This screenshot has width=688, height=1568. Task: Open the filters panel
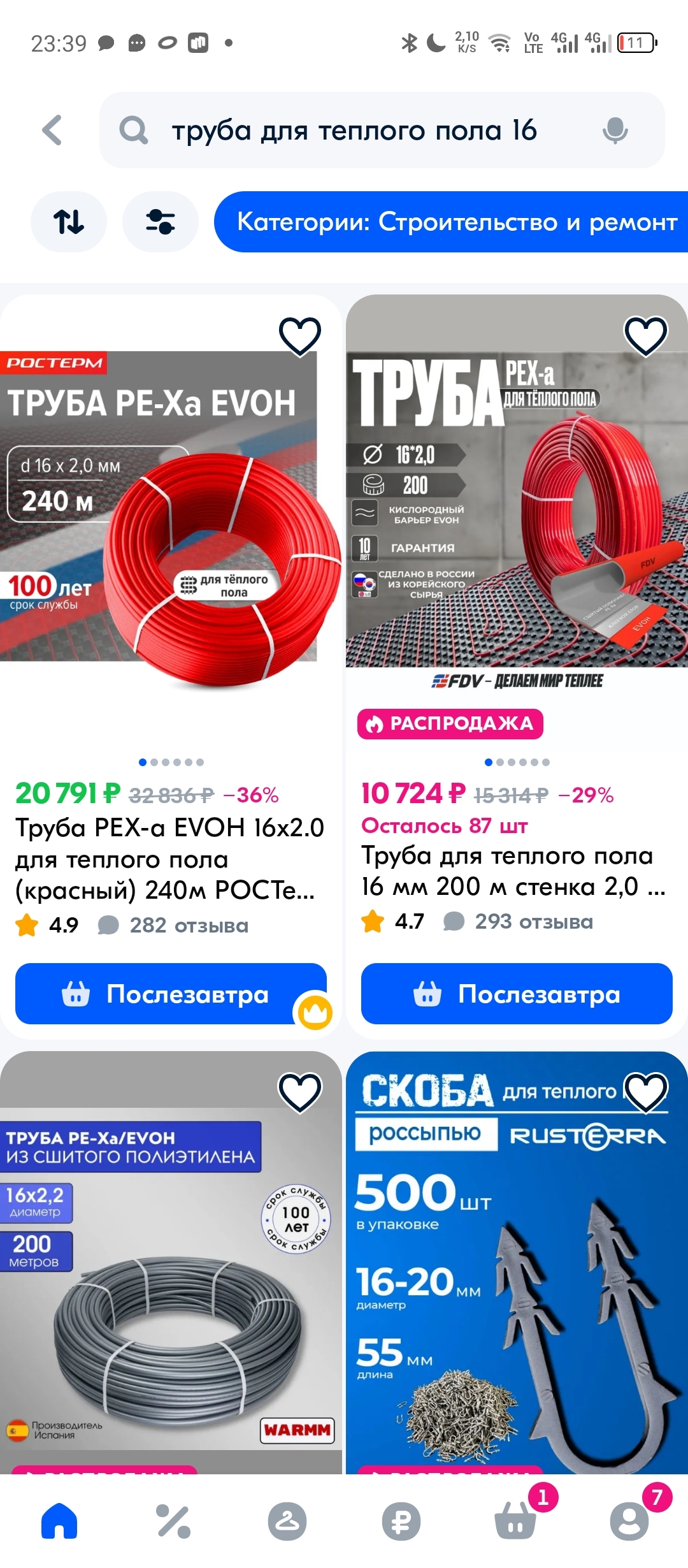pos(160,222)
